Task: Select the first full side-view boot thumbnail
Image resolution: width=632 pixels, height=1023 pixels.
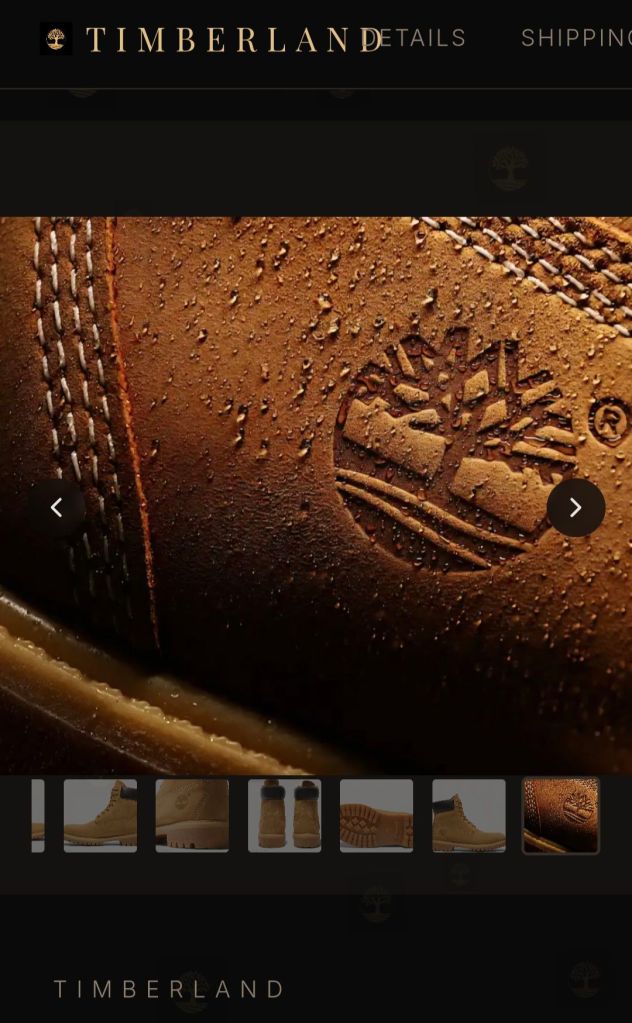Action: 100,816
